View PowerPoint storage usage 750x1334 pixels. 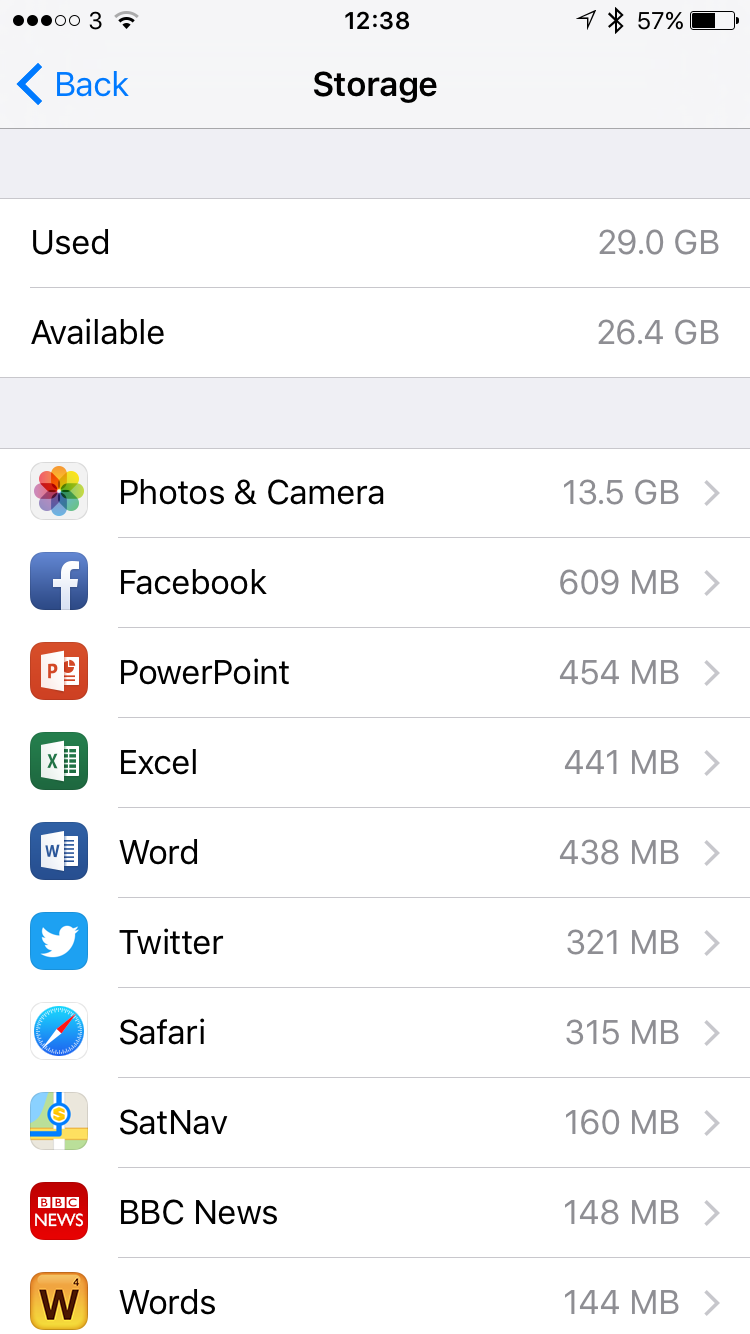tap(375, 673)
